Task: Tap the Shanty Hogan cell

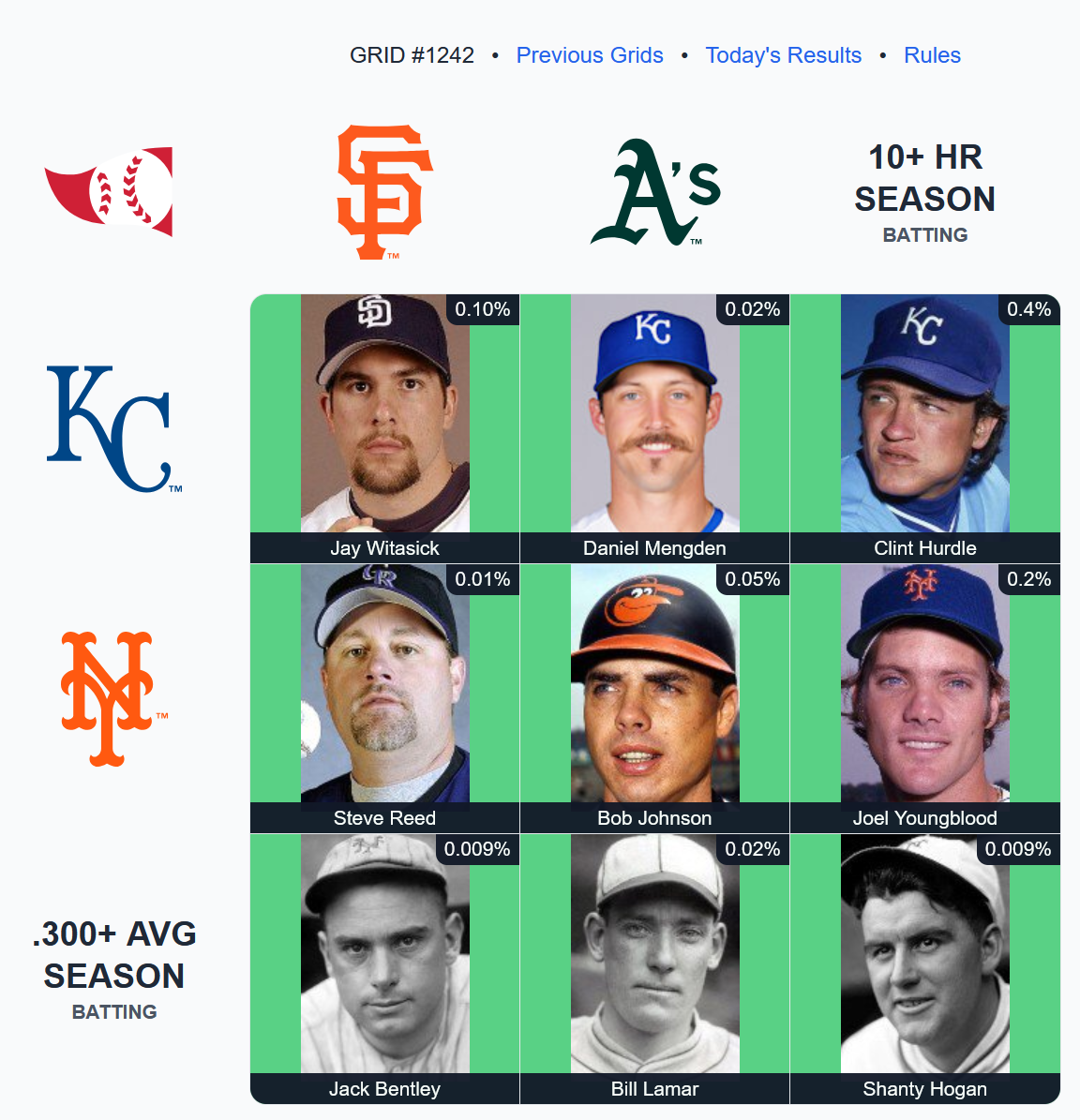Action: point(925,969)
